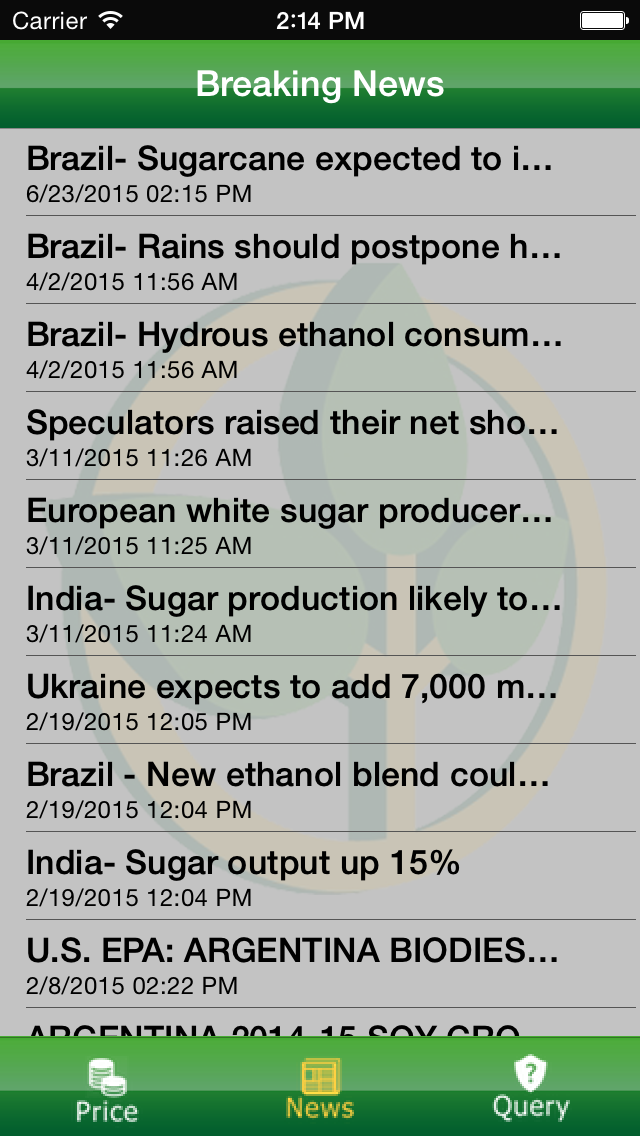
Task: View the Speculators raised net short story
Action: tap(320, 436)
